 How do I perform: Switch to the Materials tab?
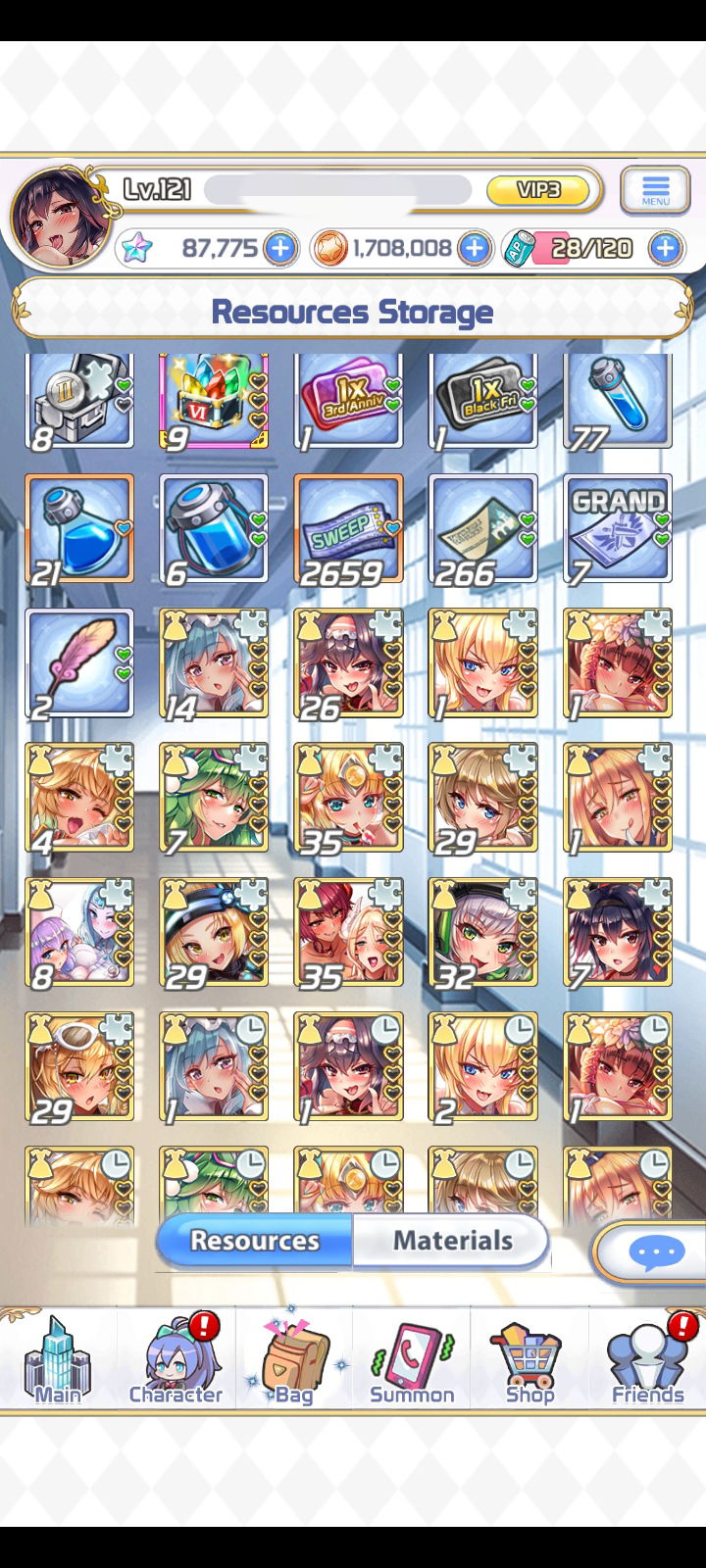point(450,1241)
